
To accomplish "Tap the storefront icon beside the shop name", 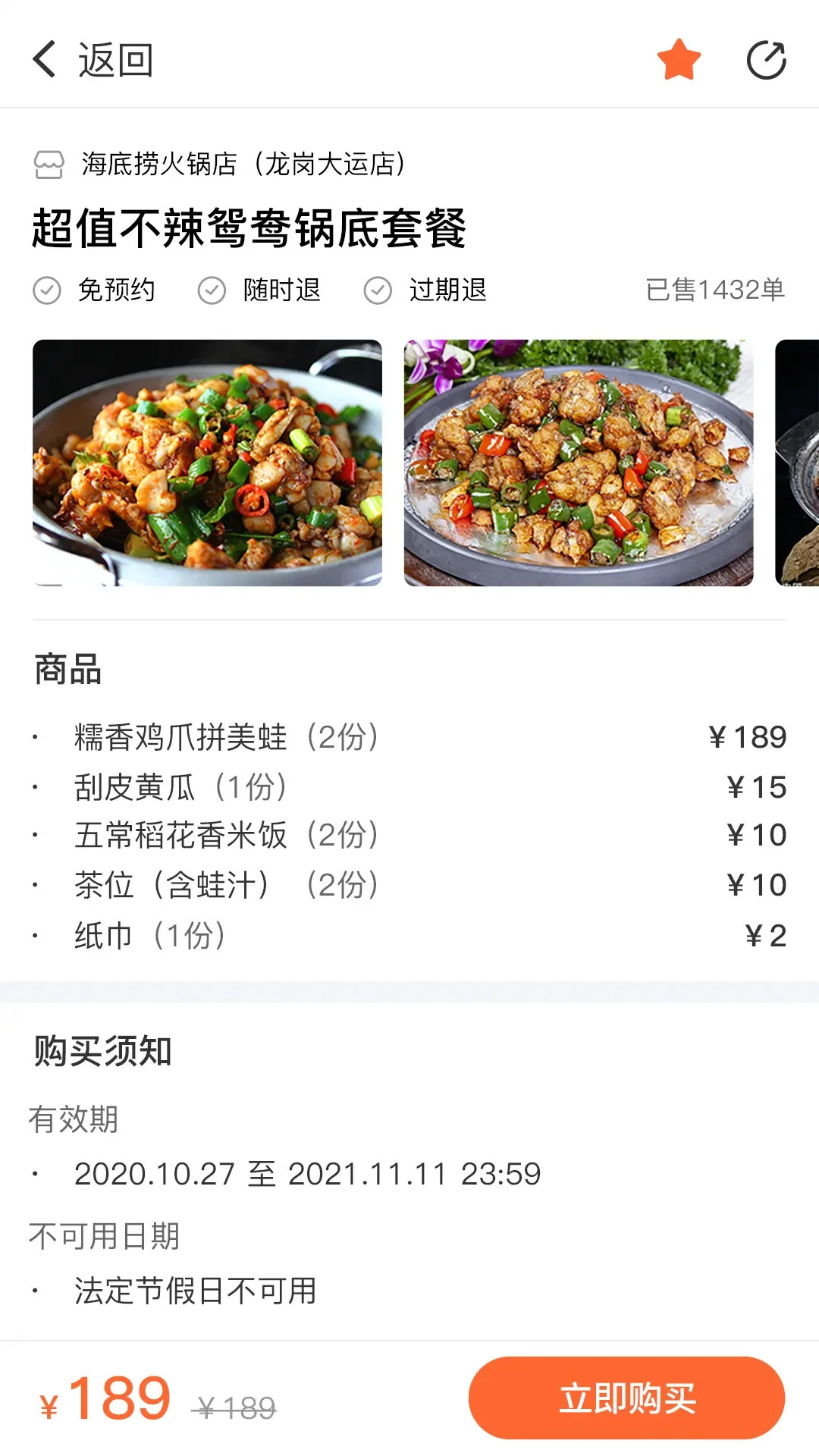I will (x=48, y=164).
